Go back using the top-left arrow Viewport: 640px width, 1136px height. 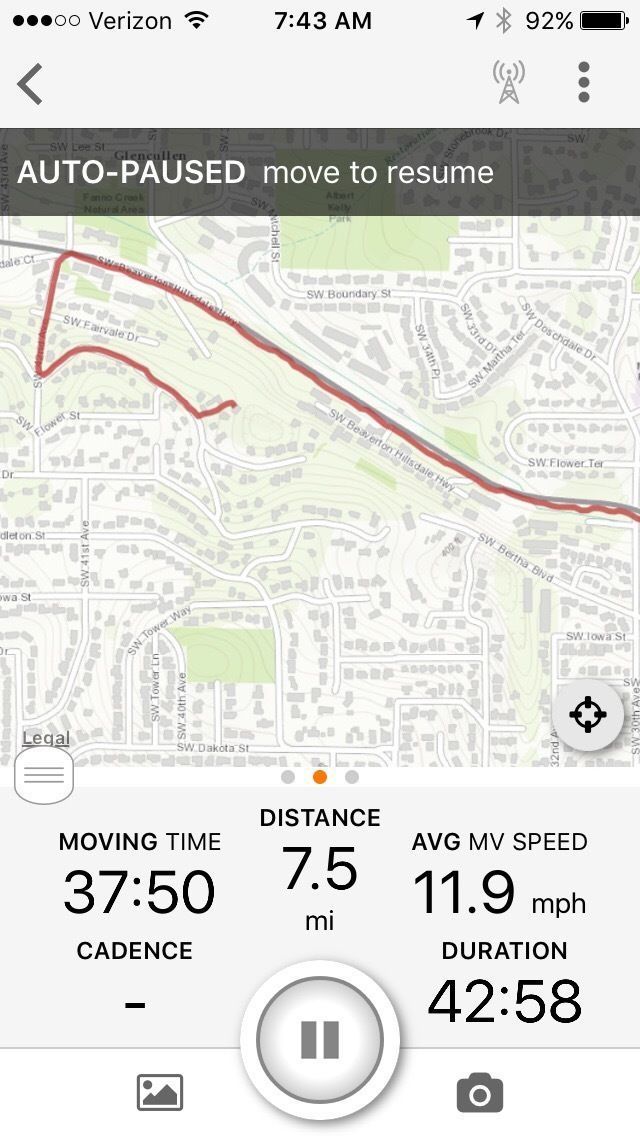[x=30, y=84]
